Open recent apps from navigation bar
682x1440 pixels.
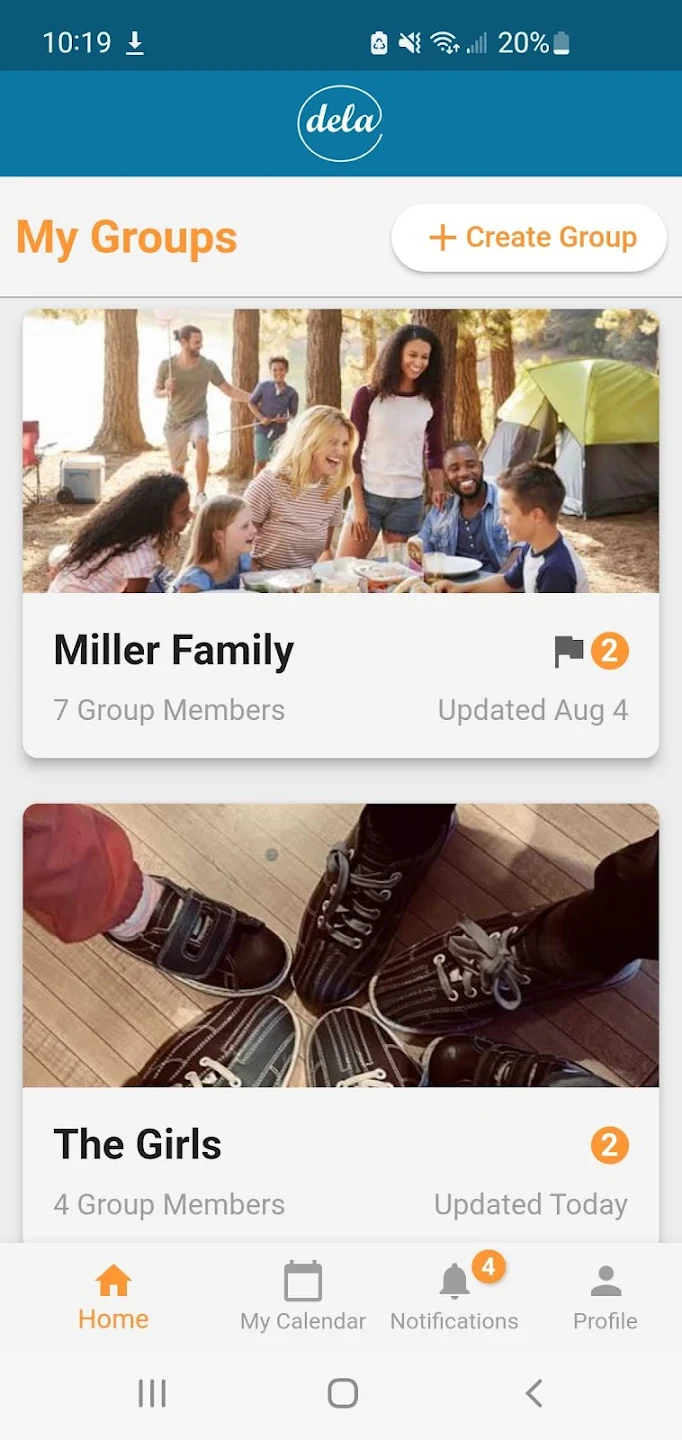pyautogui.click(x=152, y=1393)
